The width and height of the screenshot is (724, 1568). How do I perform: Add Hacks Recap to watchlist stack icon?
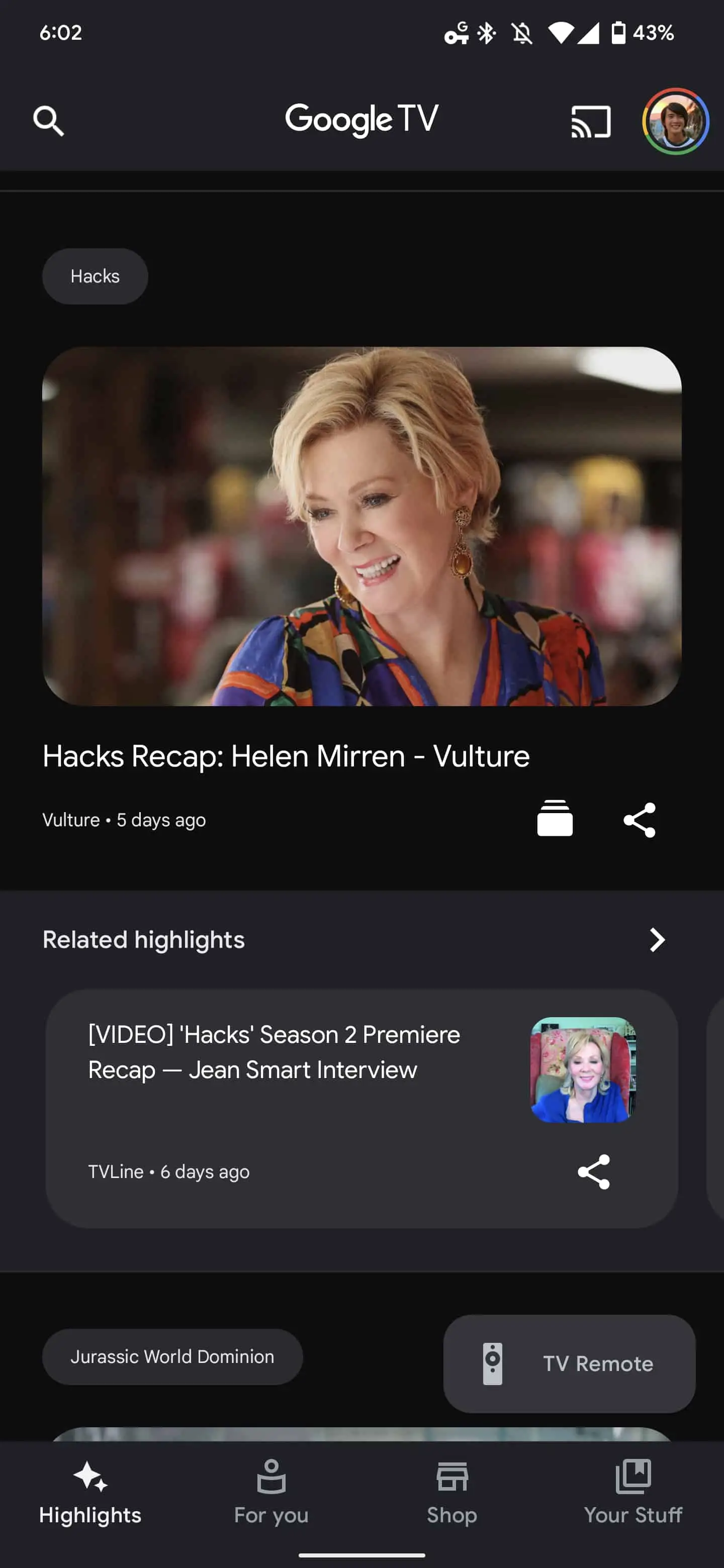point(554,819)
